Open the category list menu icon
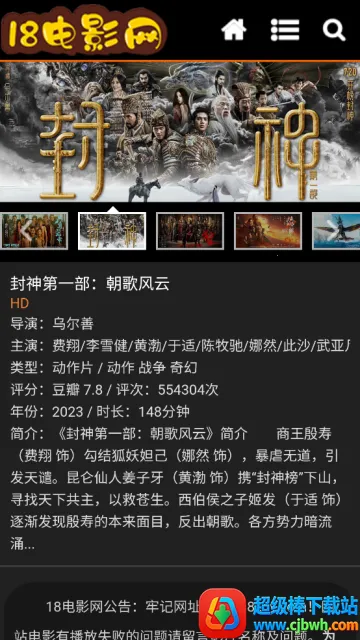 285,30
